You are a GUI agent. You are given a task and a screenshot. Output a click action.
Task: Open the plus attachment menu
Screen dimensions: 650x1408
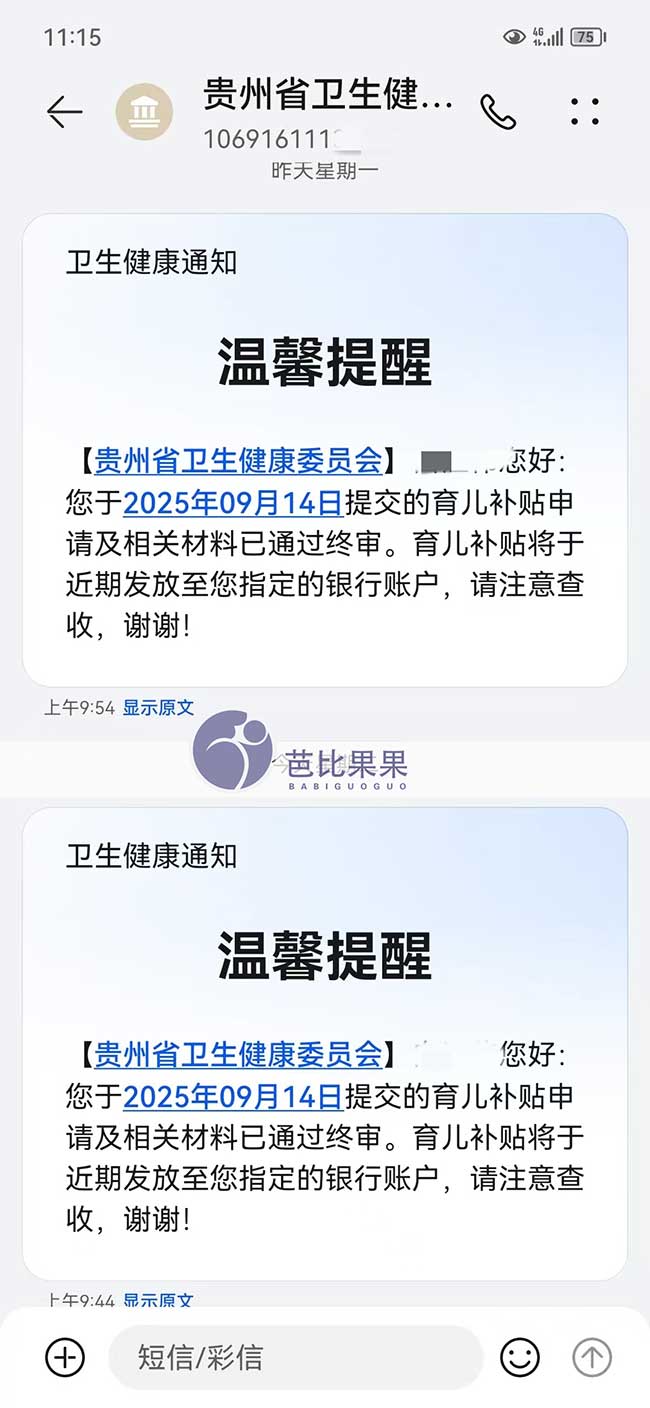coord(65,1357)
